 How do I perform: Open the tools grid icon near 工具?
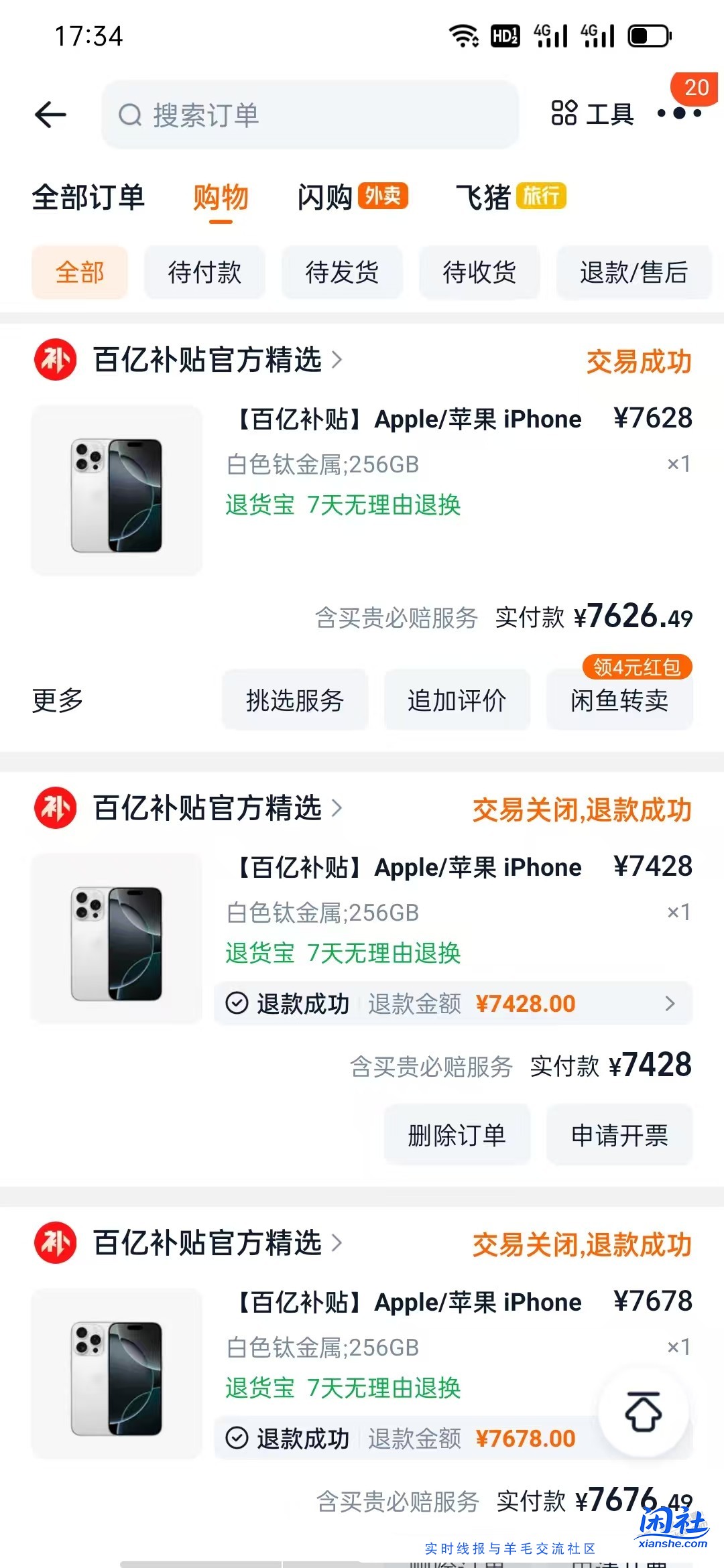(x=565, y=114)
